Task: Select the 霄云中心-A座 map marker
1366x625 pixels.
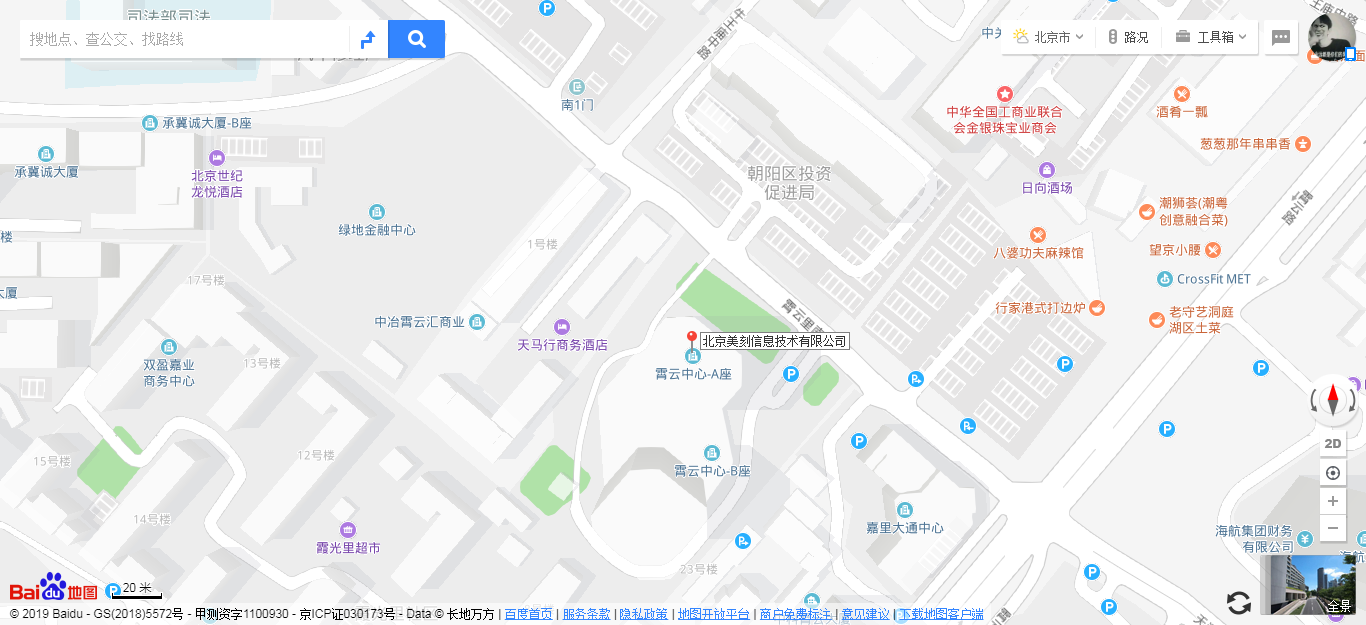Action: pyautogui.click(x=692, y=357)
